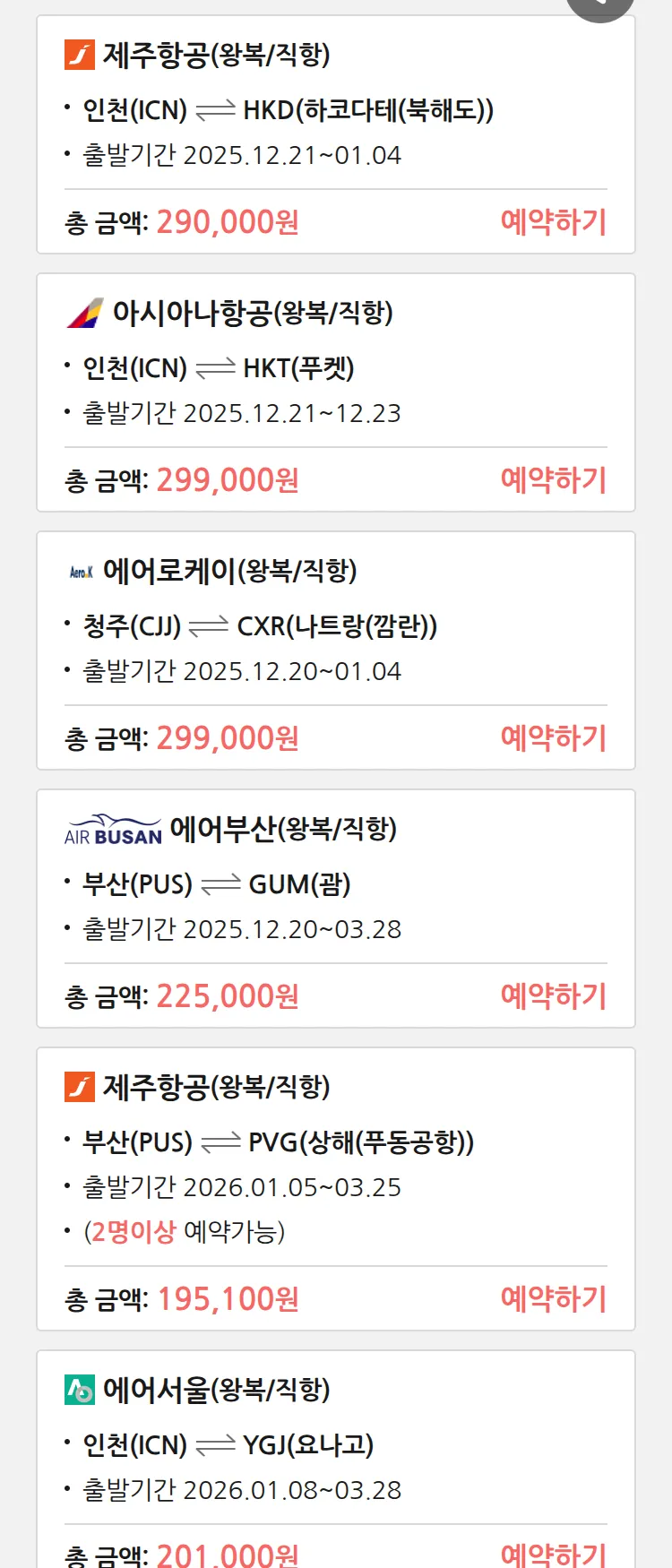Select the Jeju Air logo on the Shanghai deal
The height and width of the screenshot is (1568, 672).
[82, 1086]
